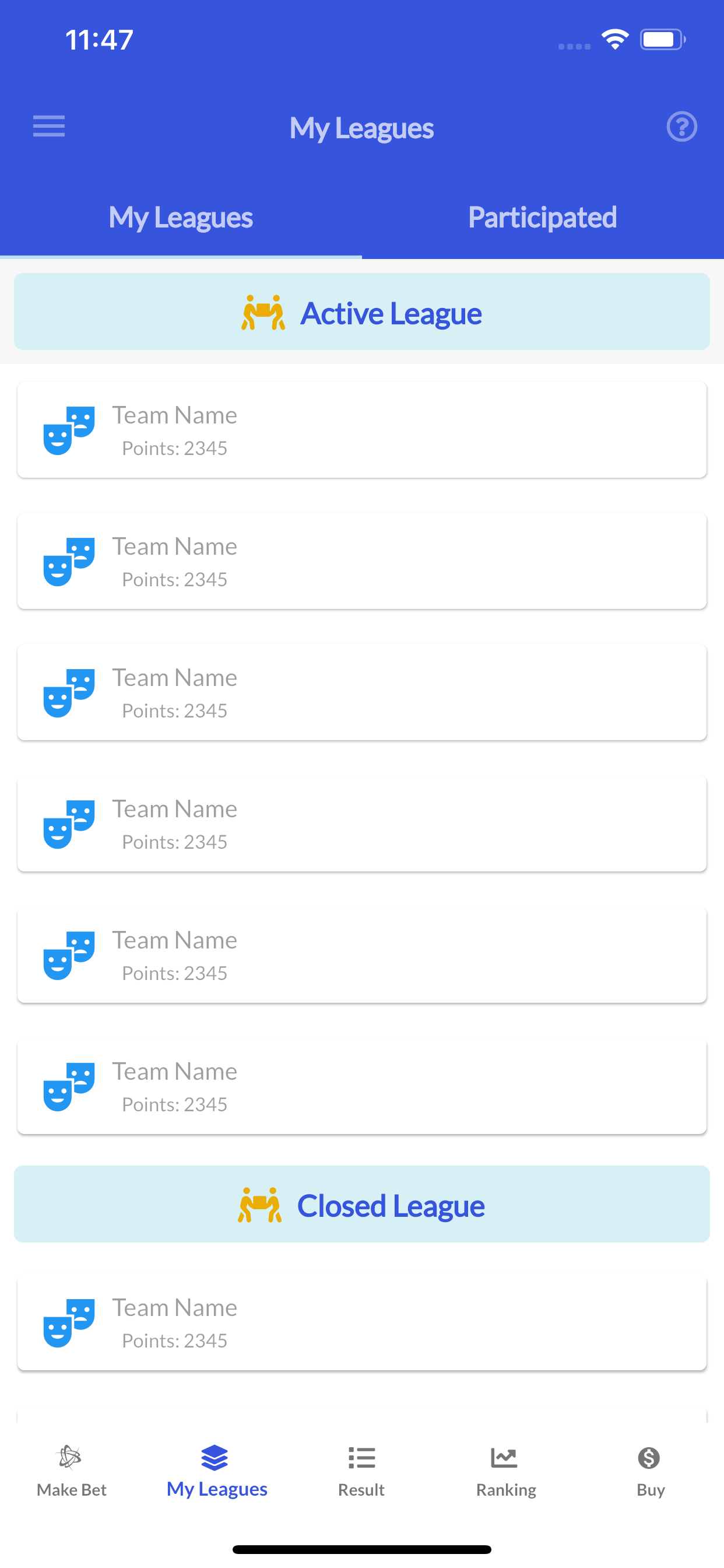This screenshot has width=724, height=1568.
Task: Open the hamburger drawer menu
Action: [48, 127]
